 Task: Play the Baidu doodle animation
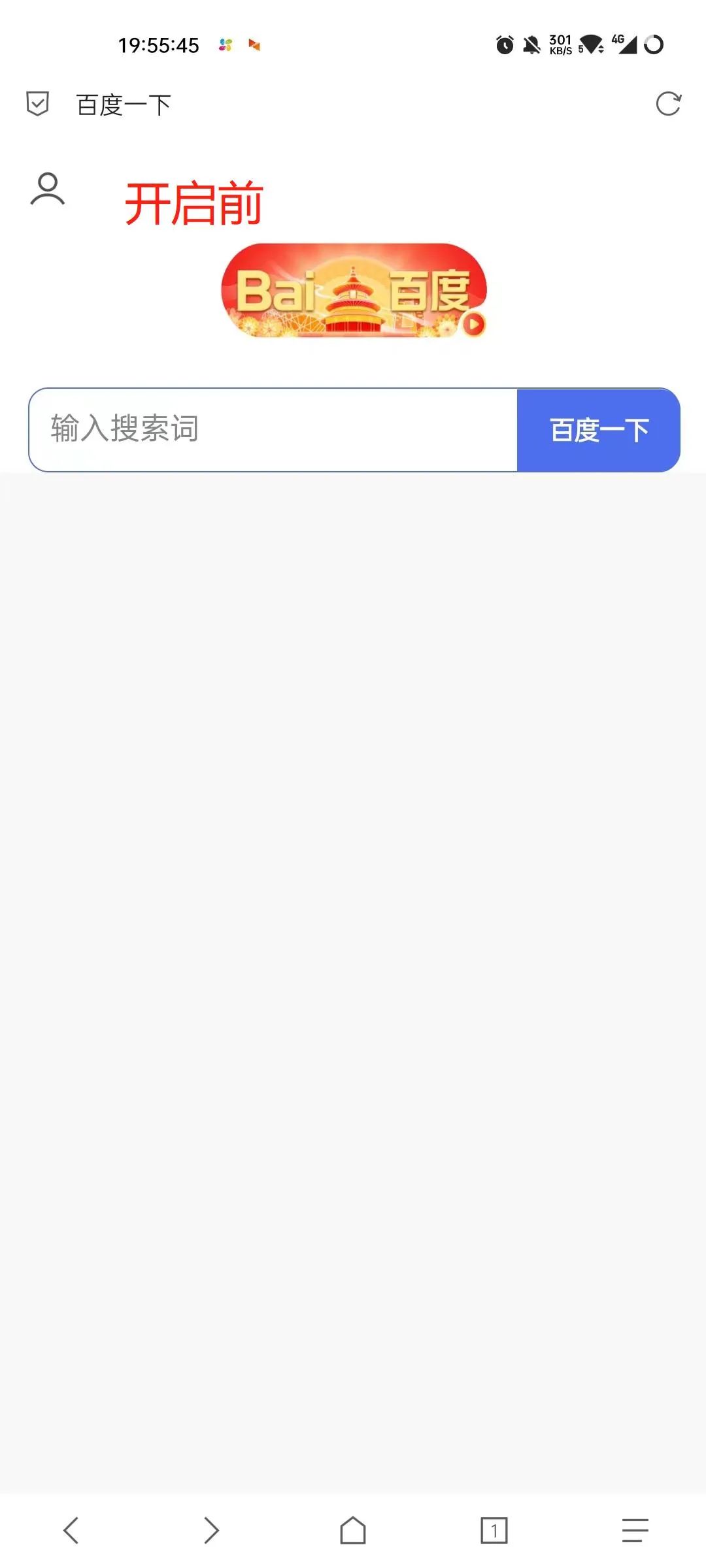point(474,323)
